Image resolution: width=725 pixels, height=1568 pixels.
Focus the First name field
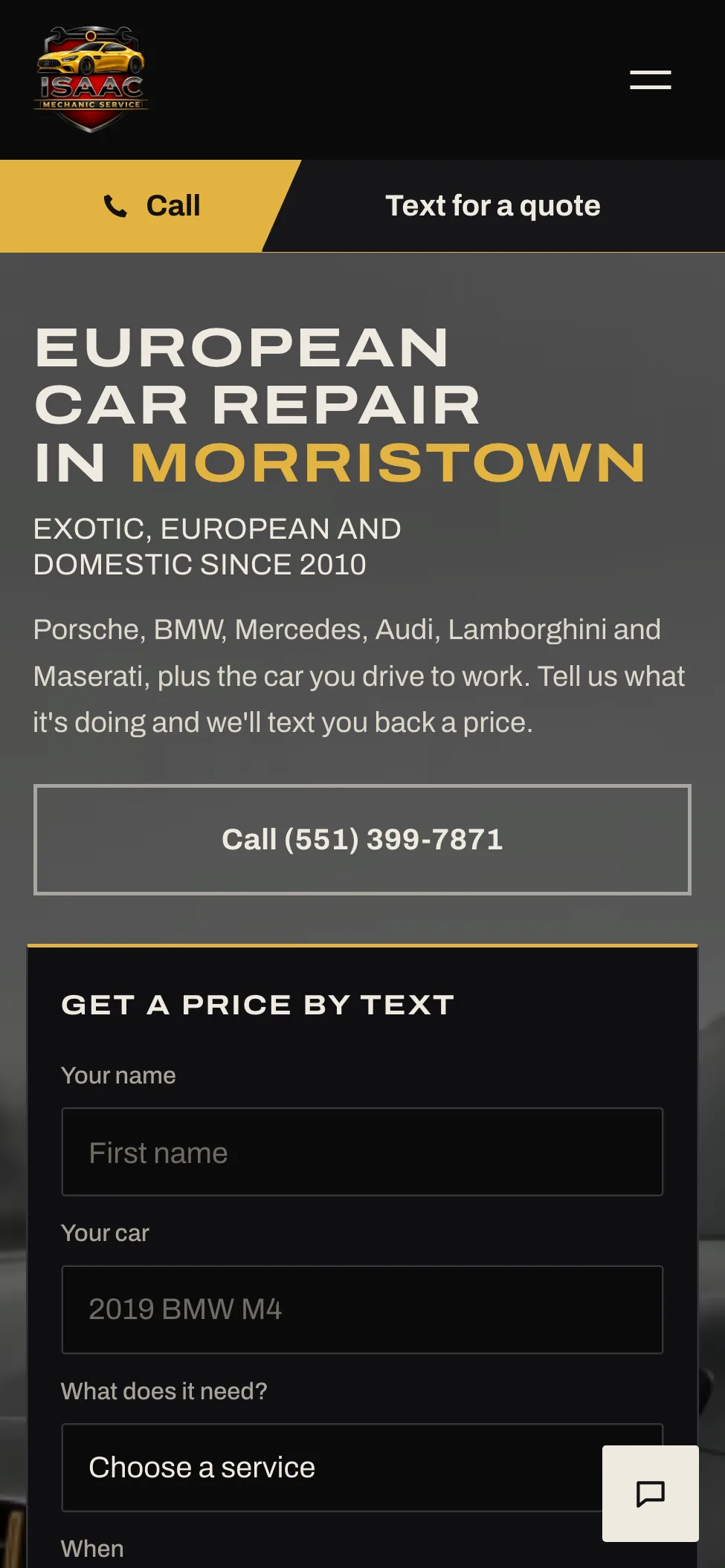(362, 1152)
